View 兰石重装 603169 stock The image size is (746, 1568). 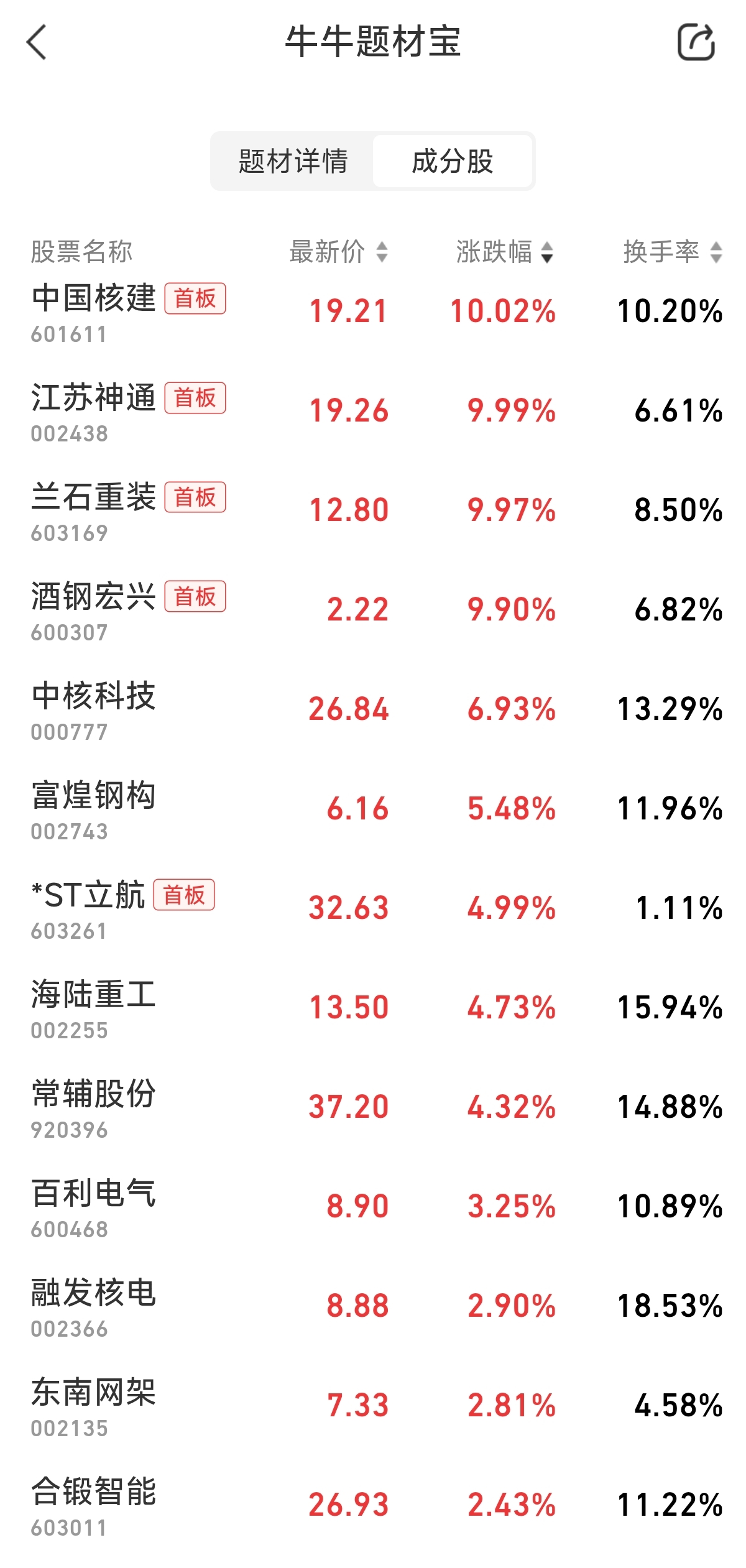pos(93,511)
